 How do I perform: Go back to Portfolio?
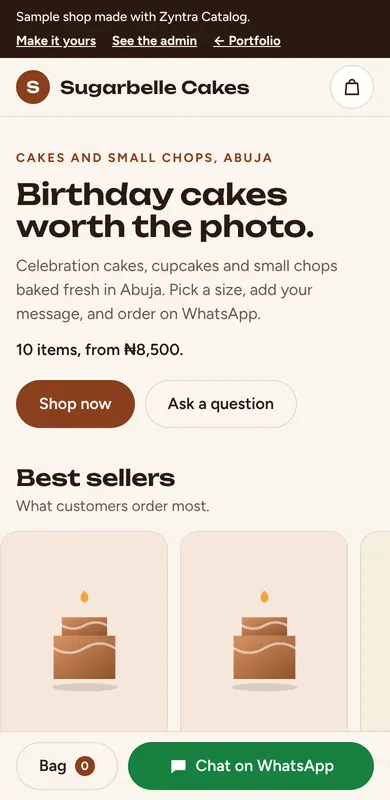point(247,41)
